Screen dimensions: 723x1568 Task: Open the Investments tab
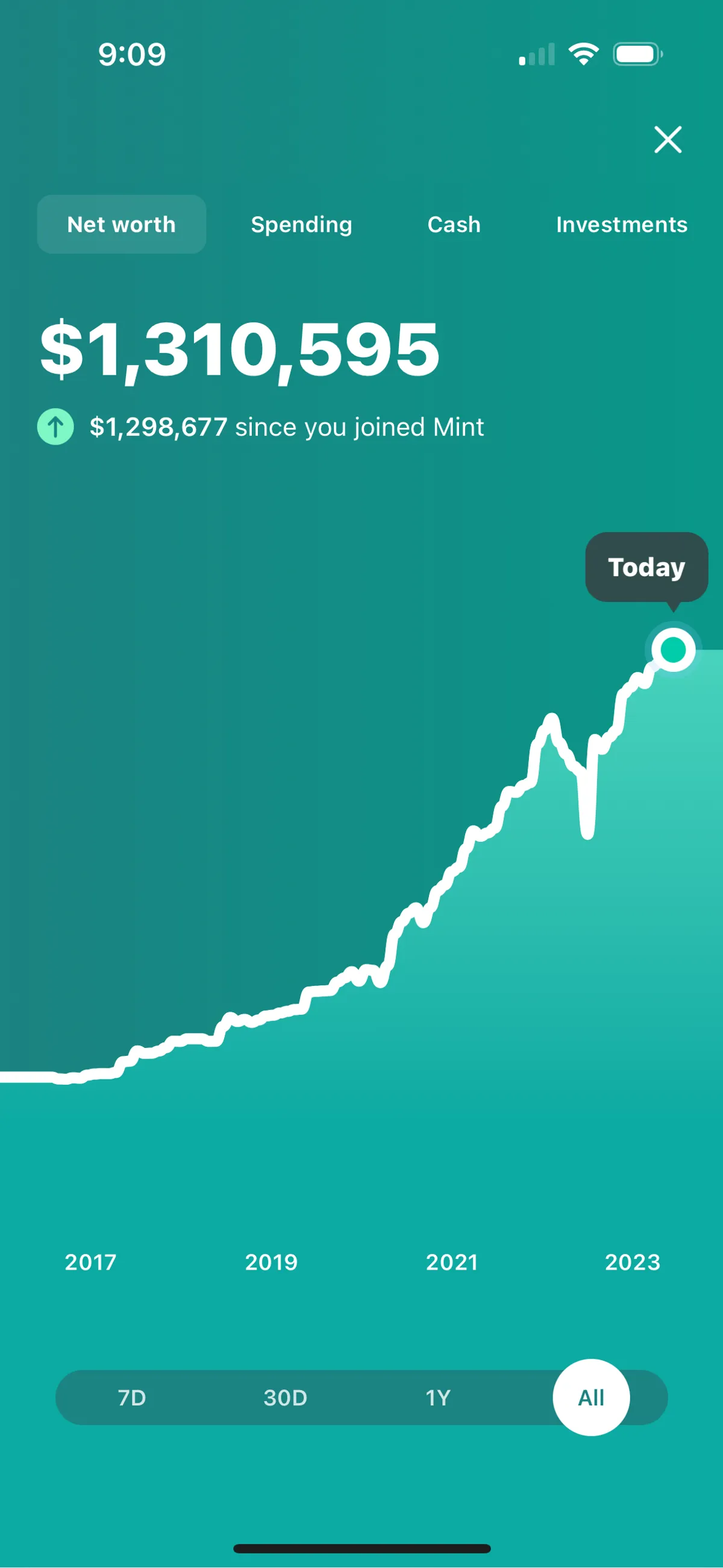click(x=621, y=225)
